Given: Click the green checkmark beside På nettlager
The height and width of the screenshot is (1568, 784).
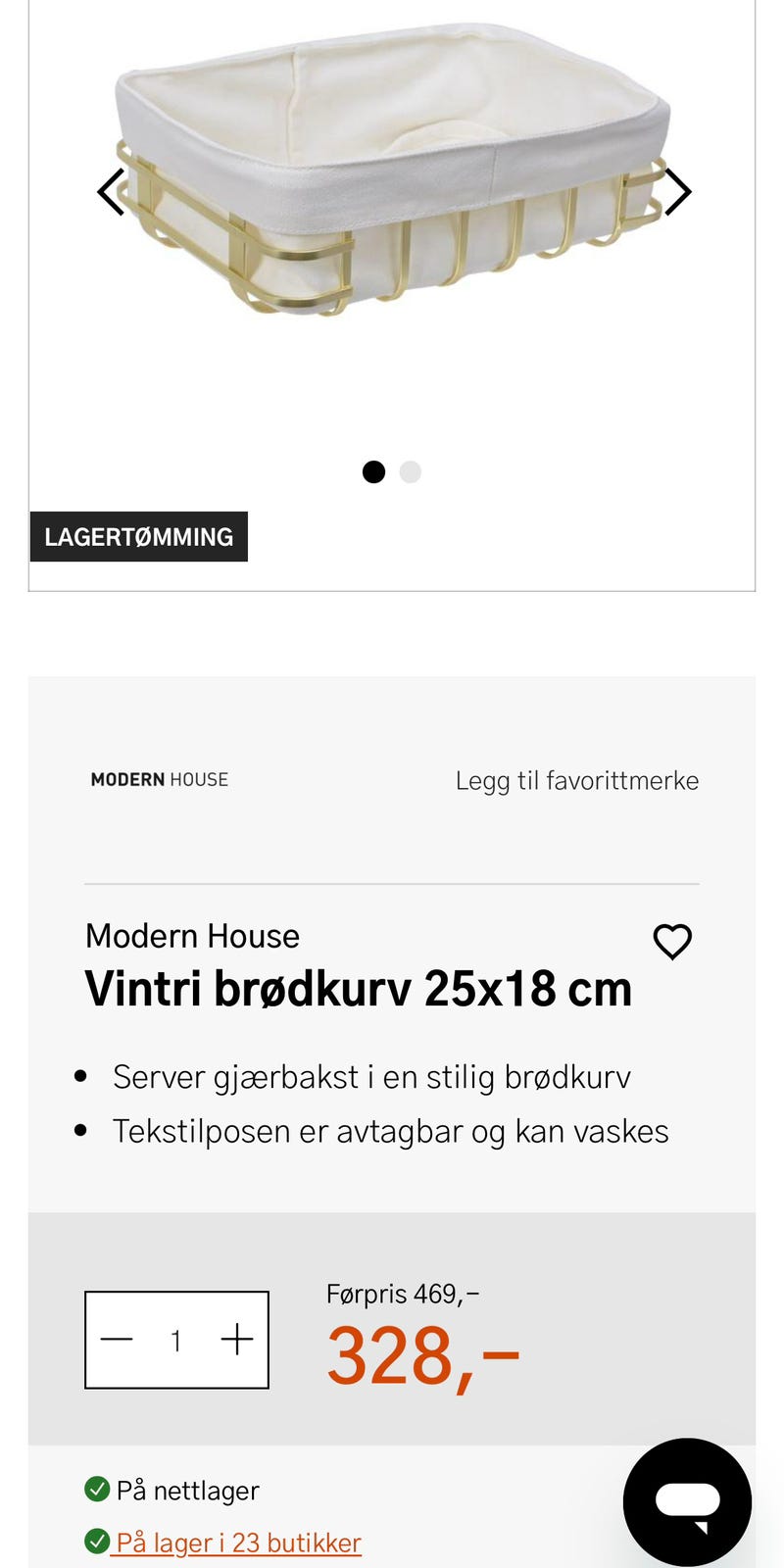Looking at the screenshot, I should click(97, 1491).
